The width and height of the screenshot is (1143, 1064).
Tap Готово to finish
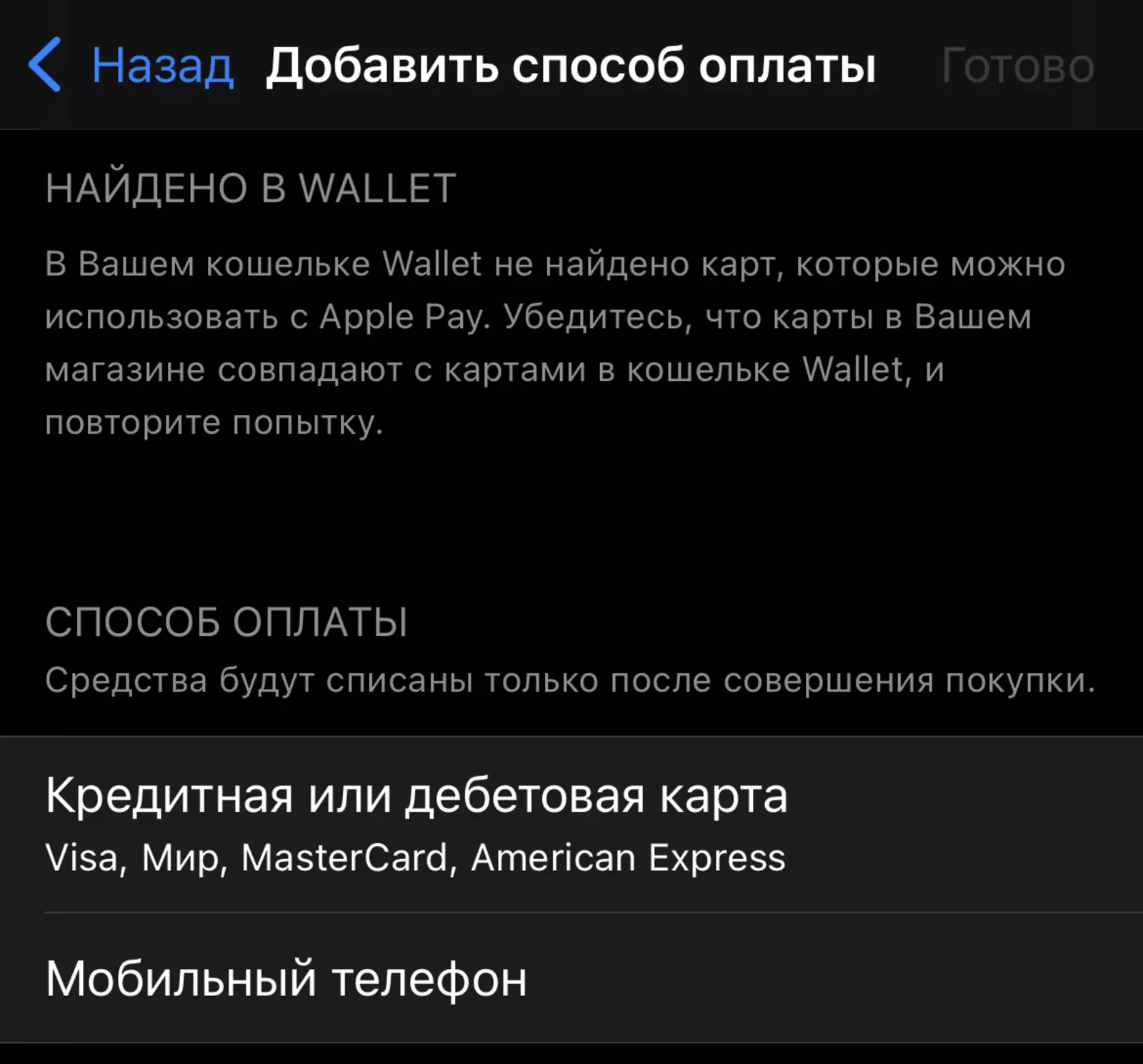tap(1017, 66)
